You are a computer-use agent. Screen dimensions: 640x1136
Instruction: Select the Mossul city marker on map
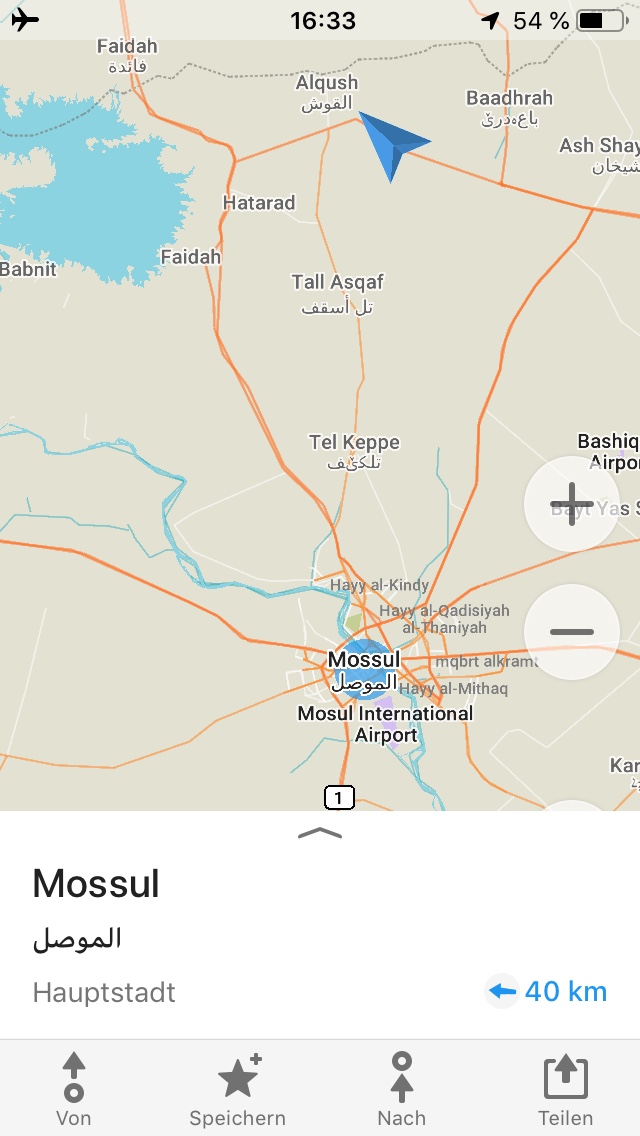pos(365,669)
